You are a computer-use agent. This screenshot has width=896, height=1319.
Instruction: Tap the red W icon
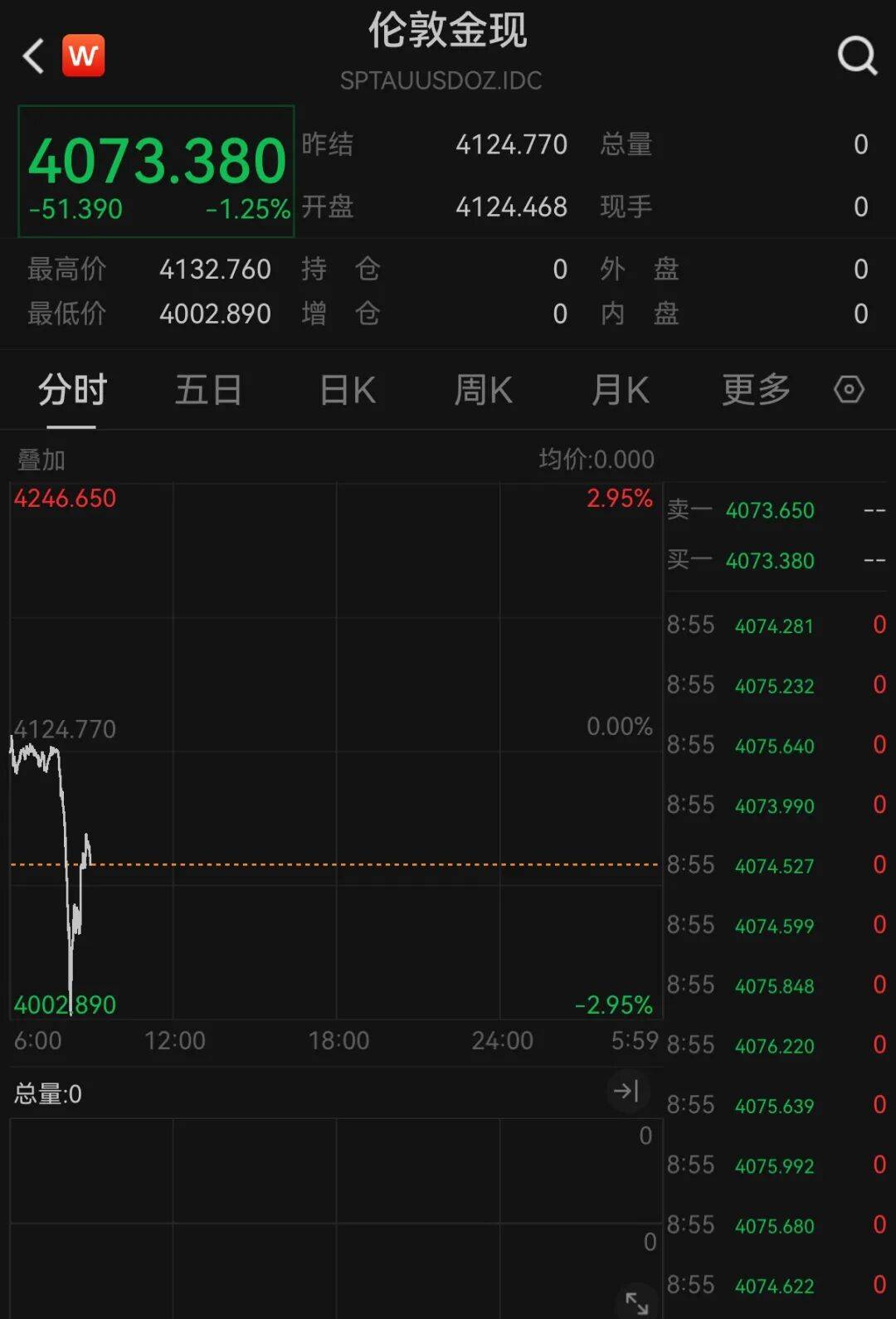click(x=84, y=56)
